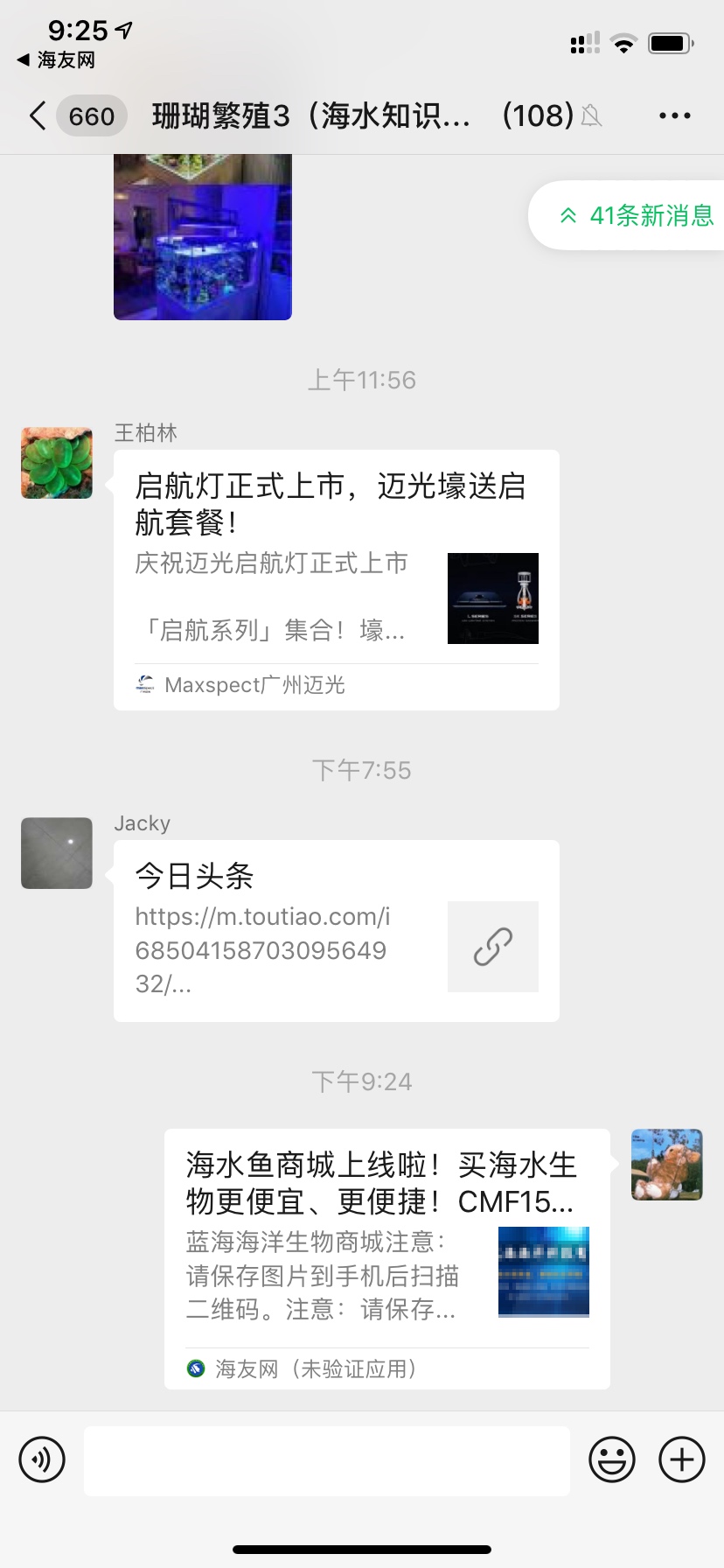724x1568 pixels.
Task: Open 王柏林's profile avatar
Action: coord(57,463)
